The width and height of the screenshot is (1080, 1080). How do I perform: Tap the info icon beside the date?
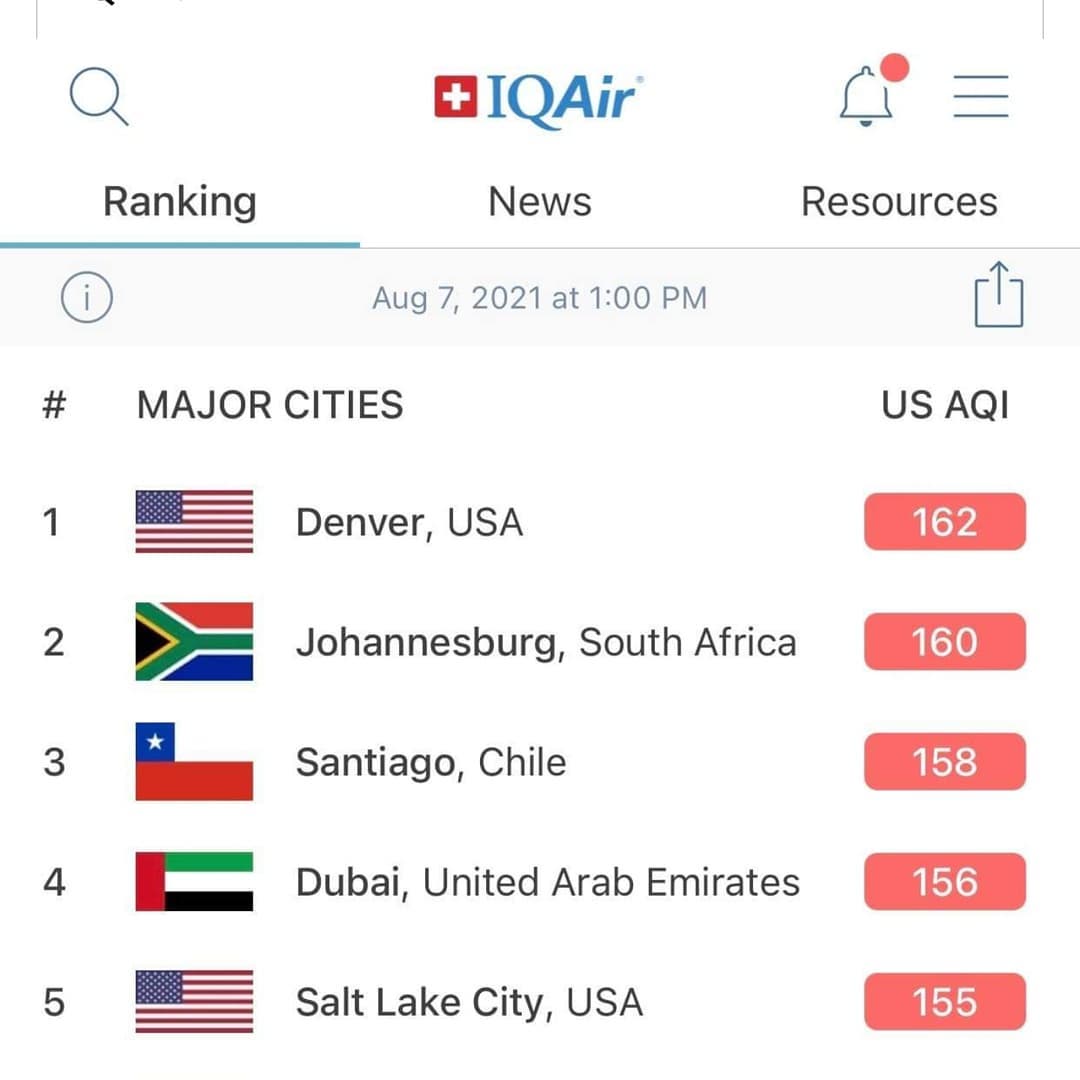click(x=87, y=297)
